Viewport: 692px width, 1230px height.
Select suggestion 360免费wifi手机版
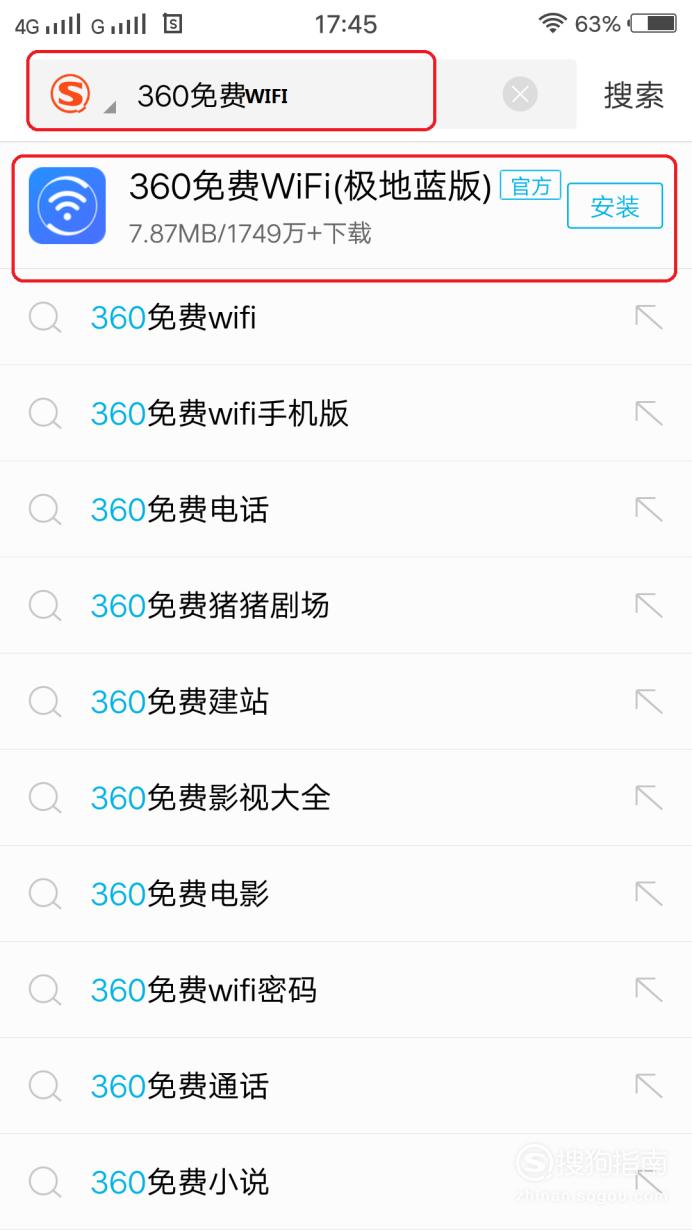coord(346,413)
